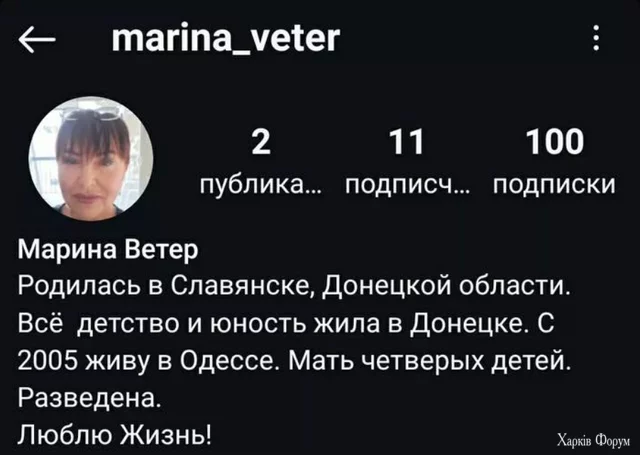Open the three-dot overflow menu
Image resolution: width=640 pixels, height=455 pixels.
click(x=597, y=39)
